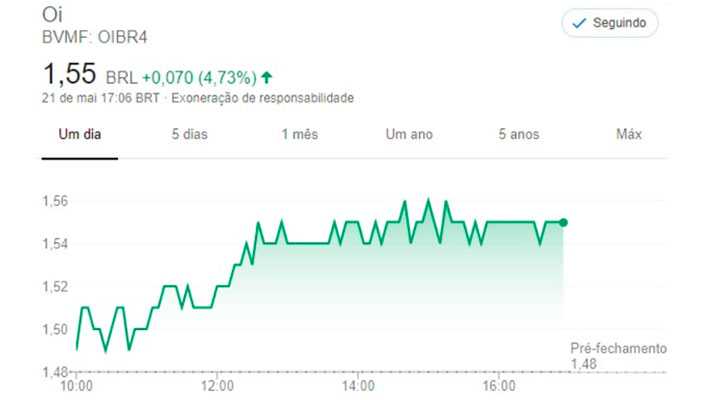Switch to the 1 mês range
702x400 pixels.
coord(299,134)
